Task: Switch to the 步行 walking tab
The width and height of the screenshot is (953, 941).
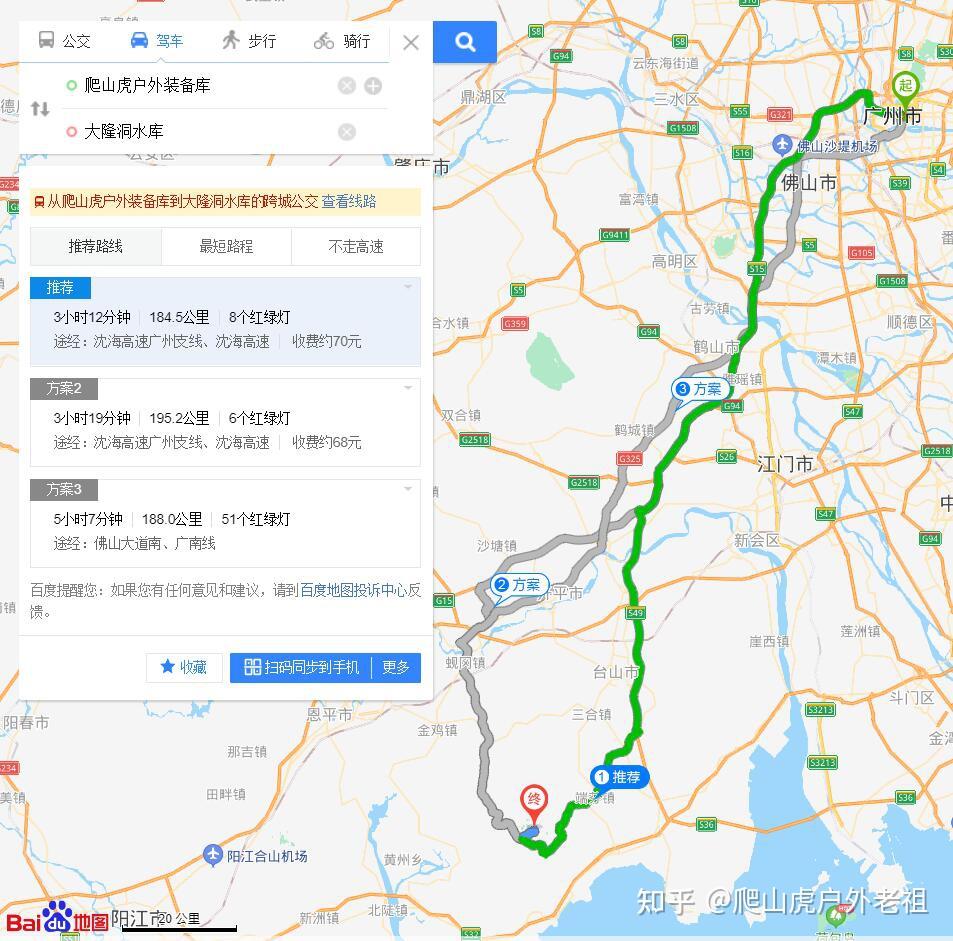Action: click(x=249, y=41)
